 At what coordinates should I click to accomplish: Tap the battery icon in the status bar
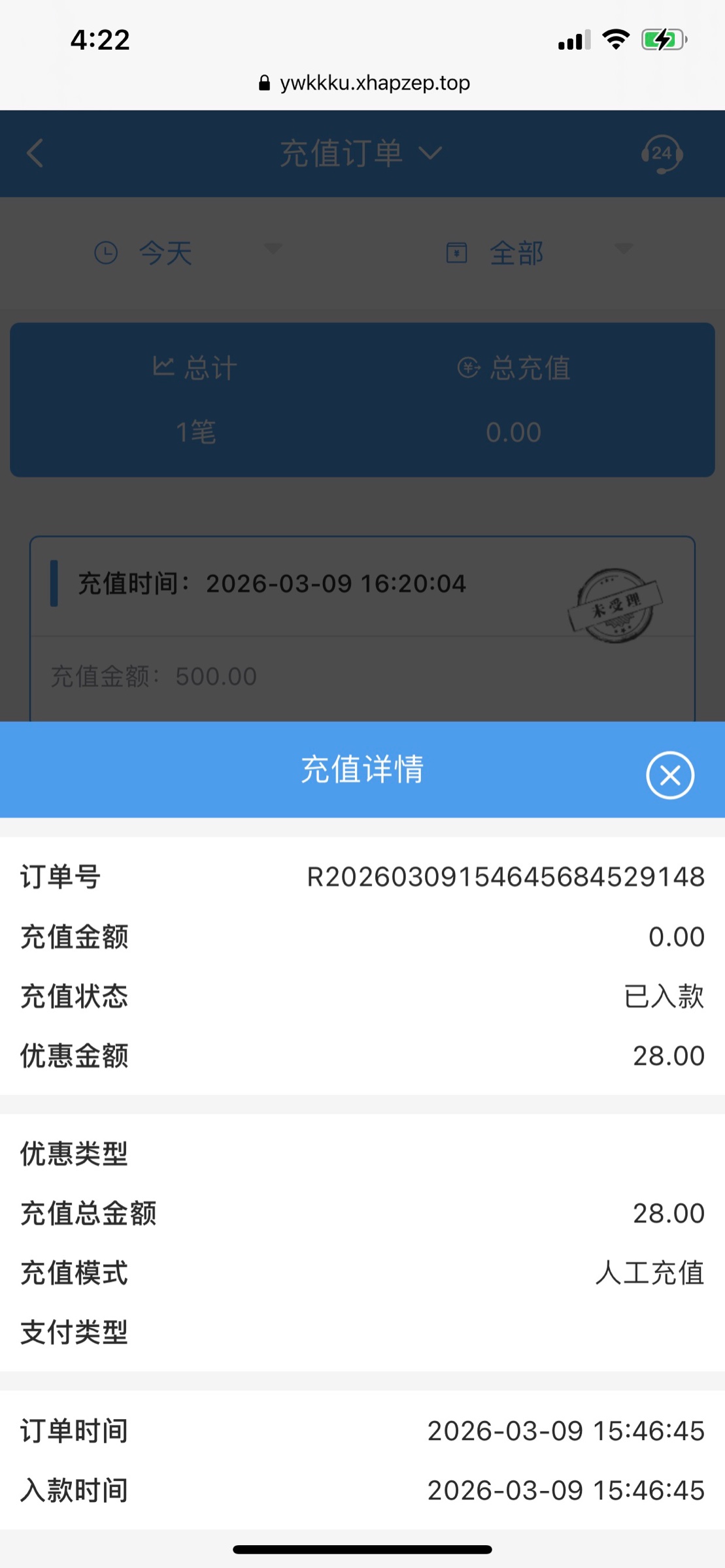coord(660,41)
